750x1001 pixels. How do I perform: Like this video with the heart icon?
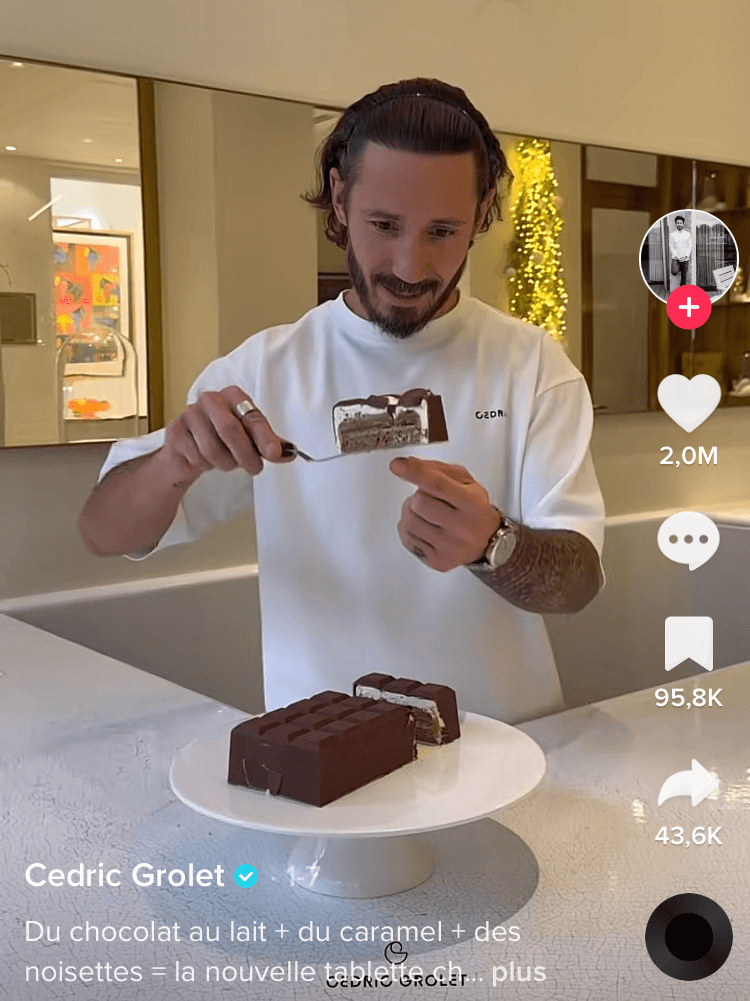(689, 403)
